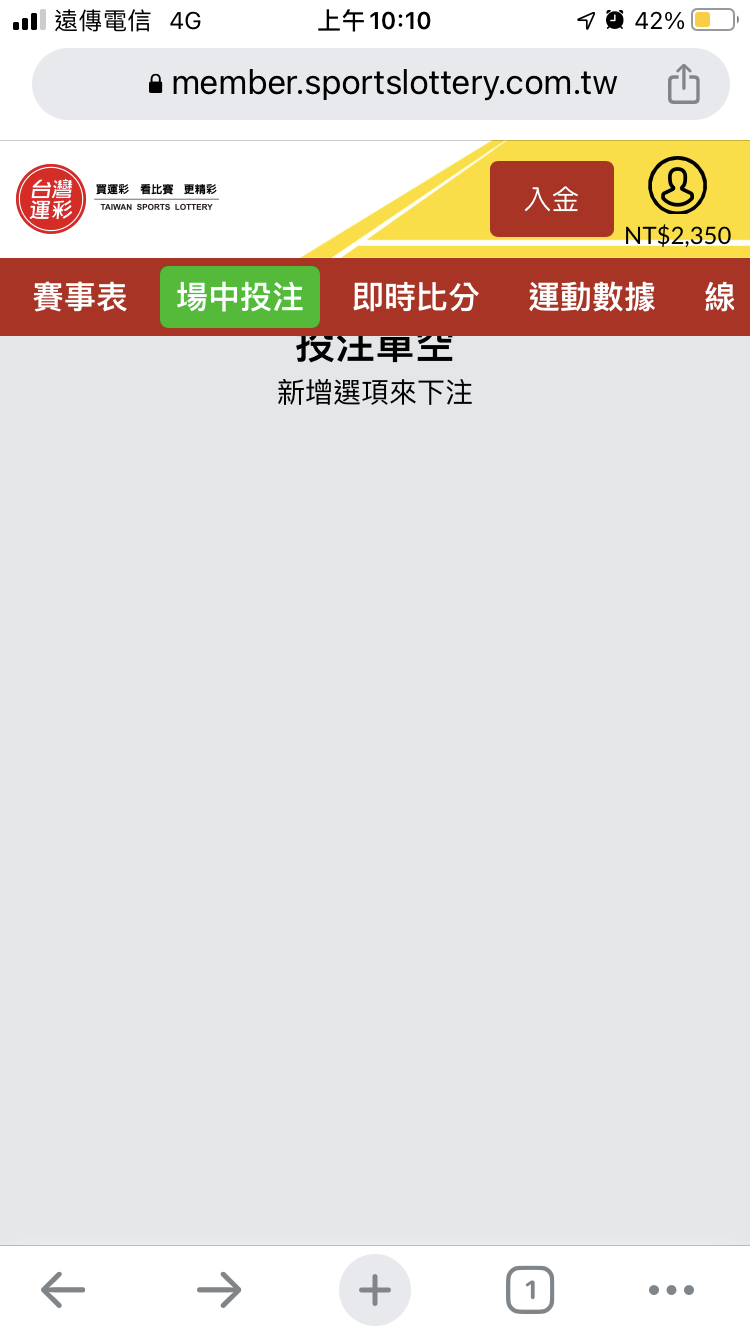Go back with the browser back arrow

pos(63,1290)
